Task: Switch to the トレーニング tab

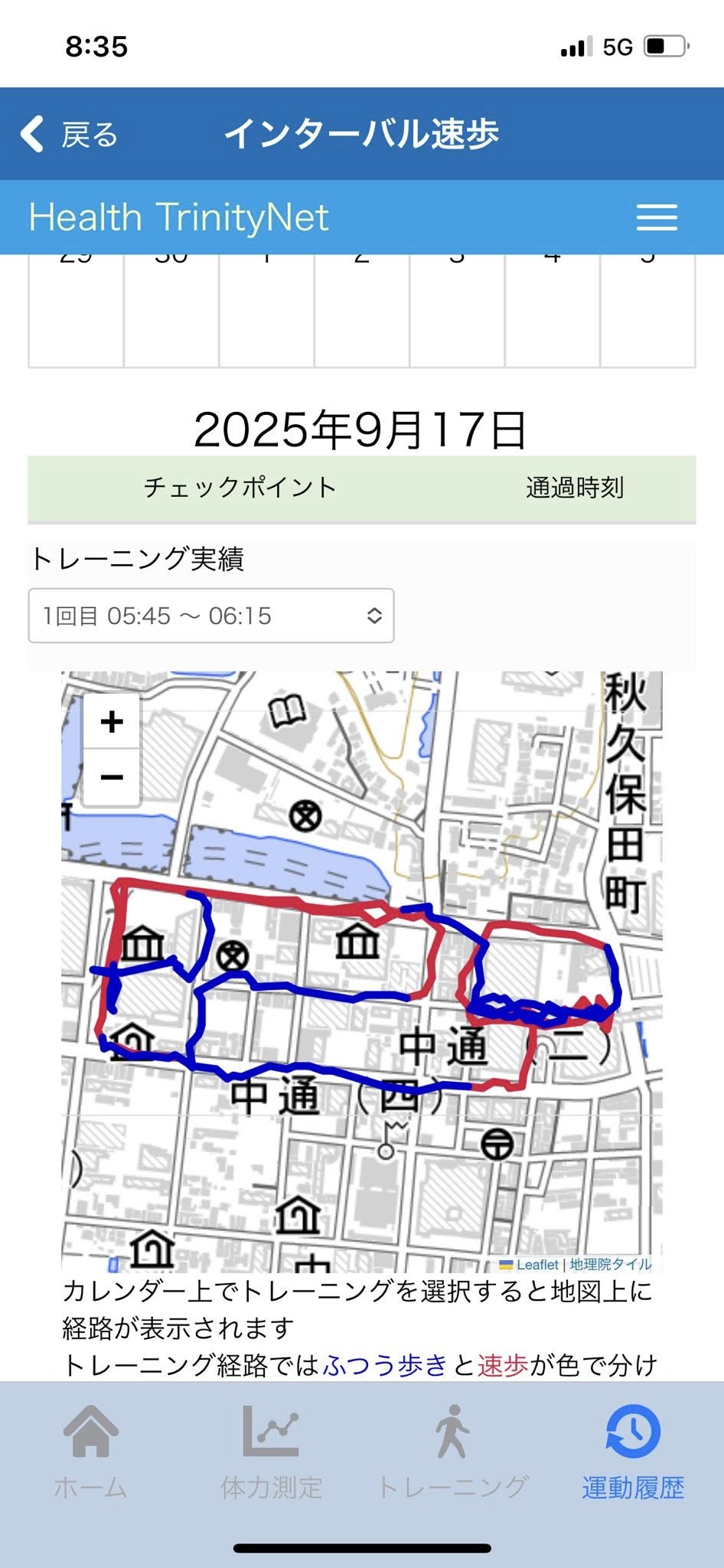Action: pos(452,1452)
